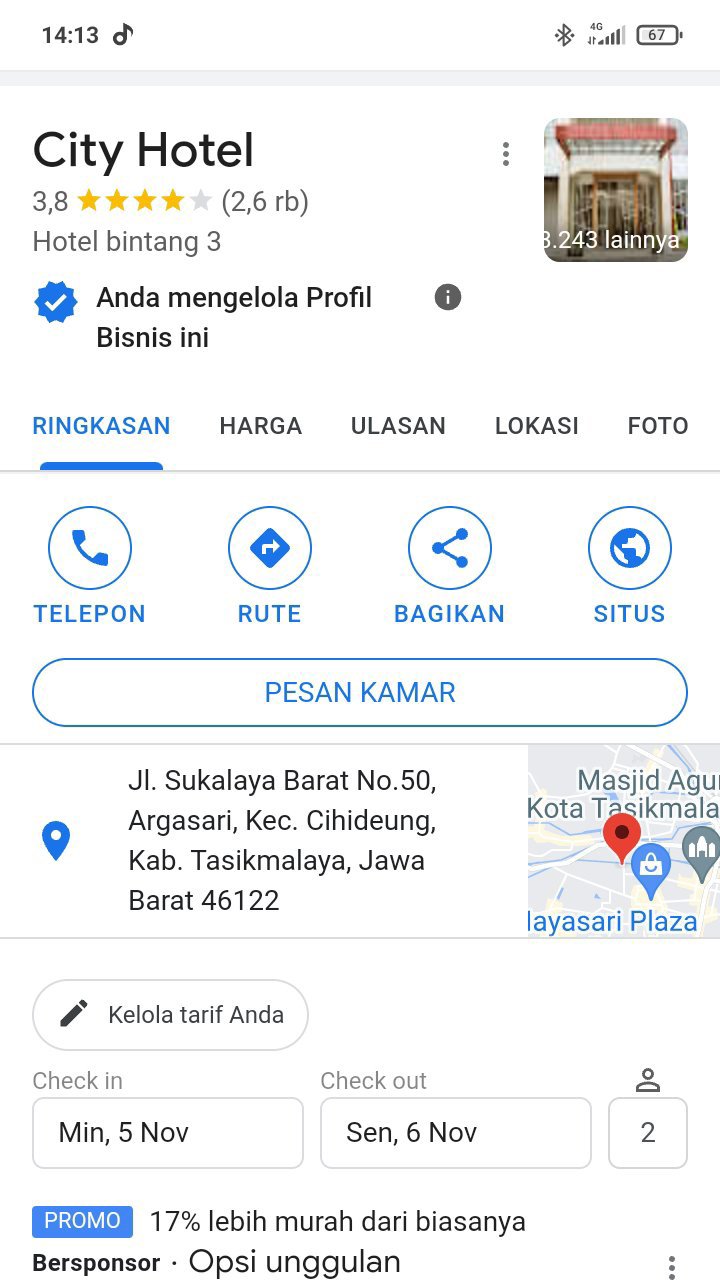720x1280 pixels.
Task: Change the check-out date Sen, 6 Nov
Action: (x=455, y=1132)
